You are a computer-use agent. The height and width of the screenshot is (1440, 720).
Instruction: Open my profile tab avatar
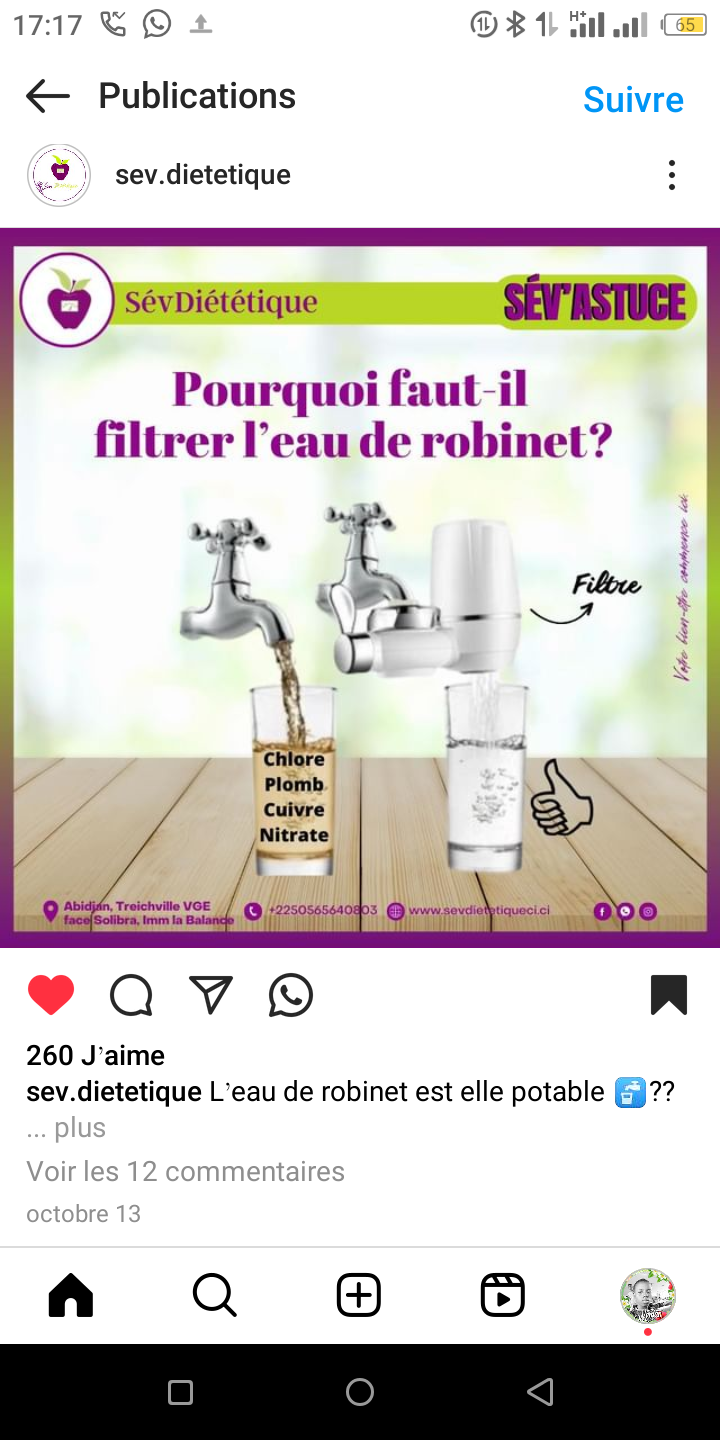(648, 1296)
